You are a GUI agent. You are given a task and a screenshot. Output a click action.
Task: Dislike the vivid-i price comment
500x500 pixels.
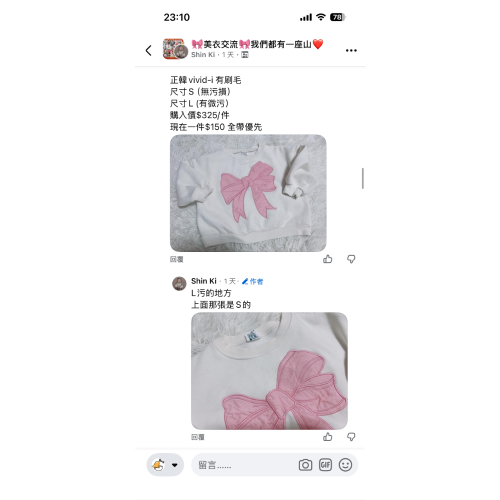351,259
